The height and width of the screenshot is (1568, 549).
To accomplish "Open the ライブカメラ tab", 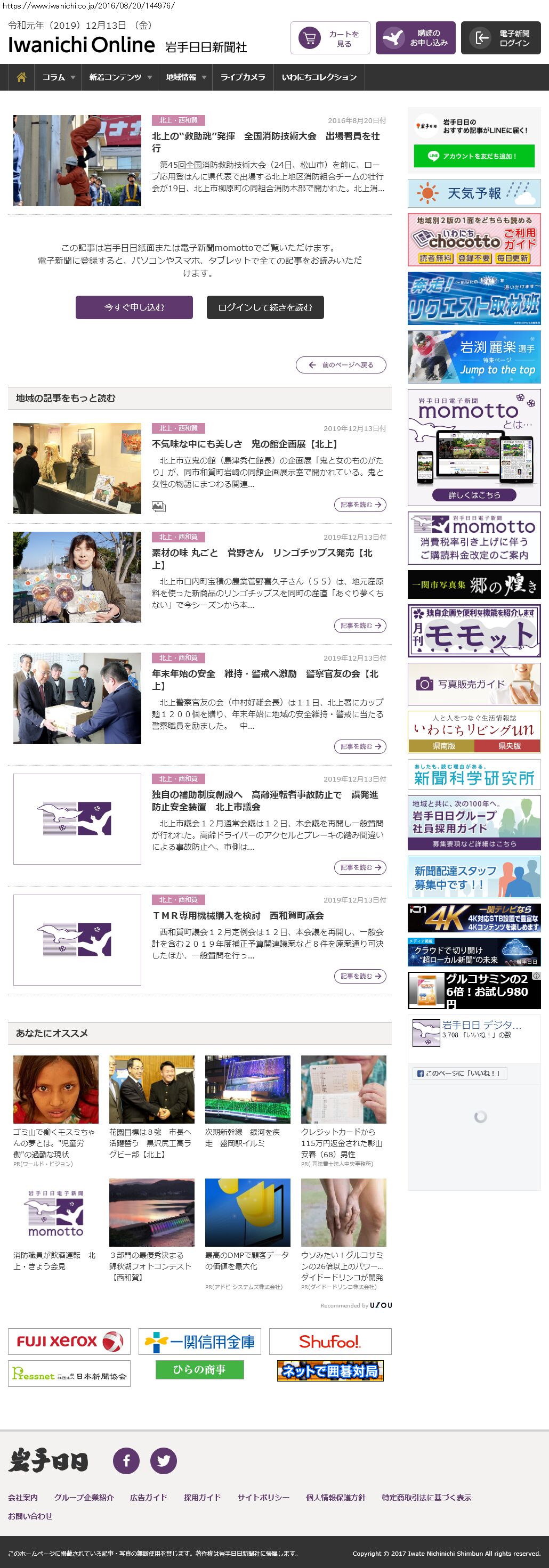I will click(x=242, y=77).
